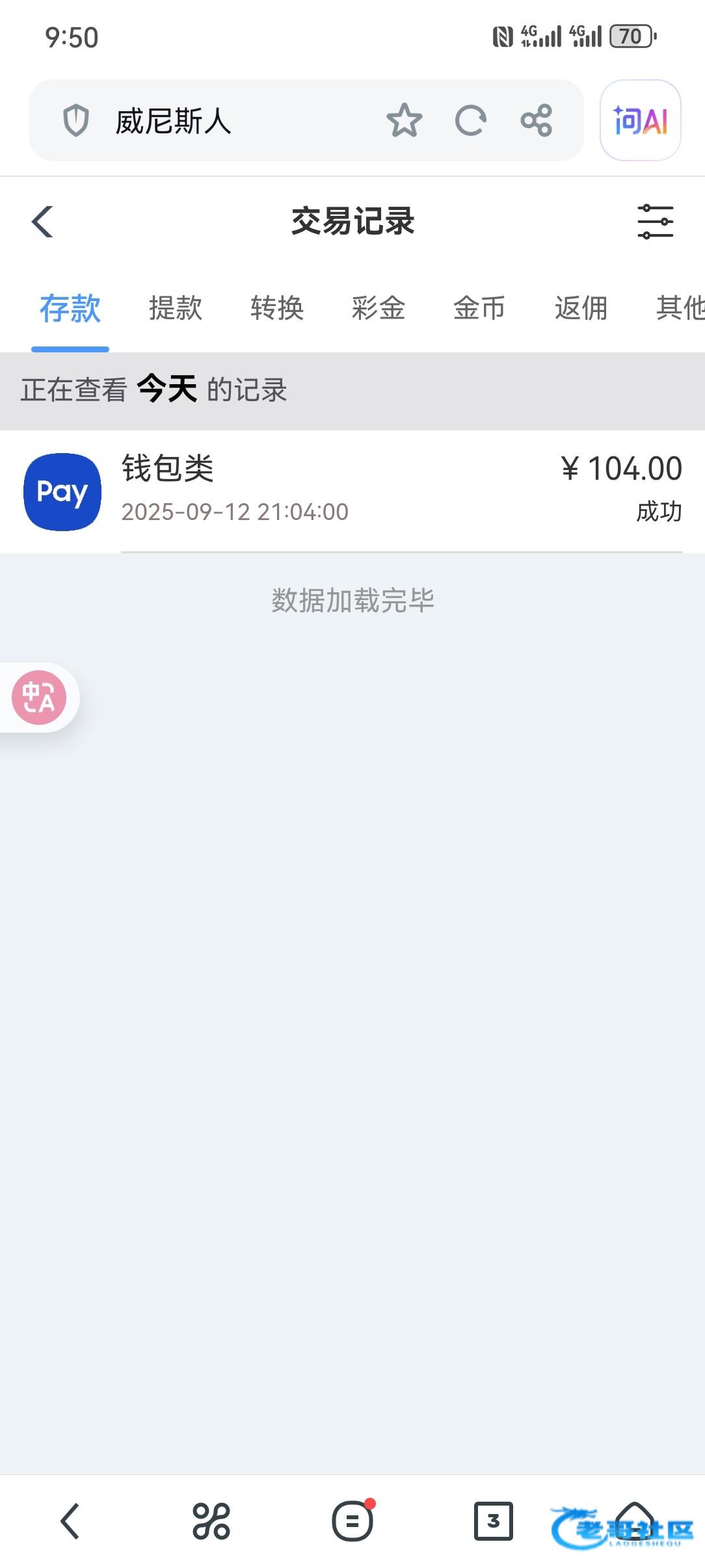Share this page from the address bar
This screenshot has width=705, height=1568.
[537, 120]
